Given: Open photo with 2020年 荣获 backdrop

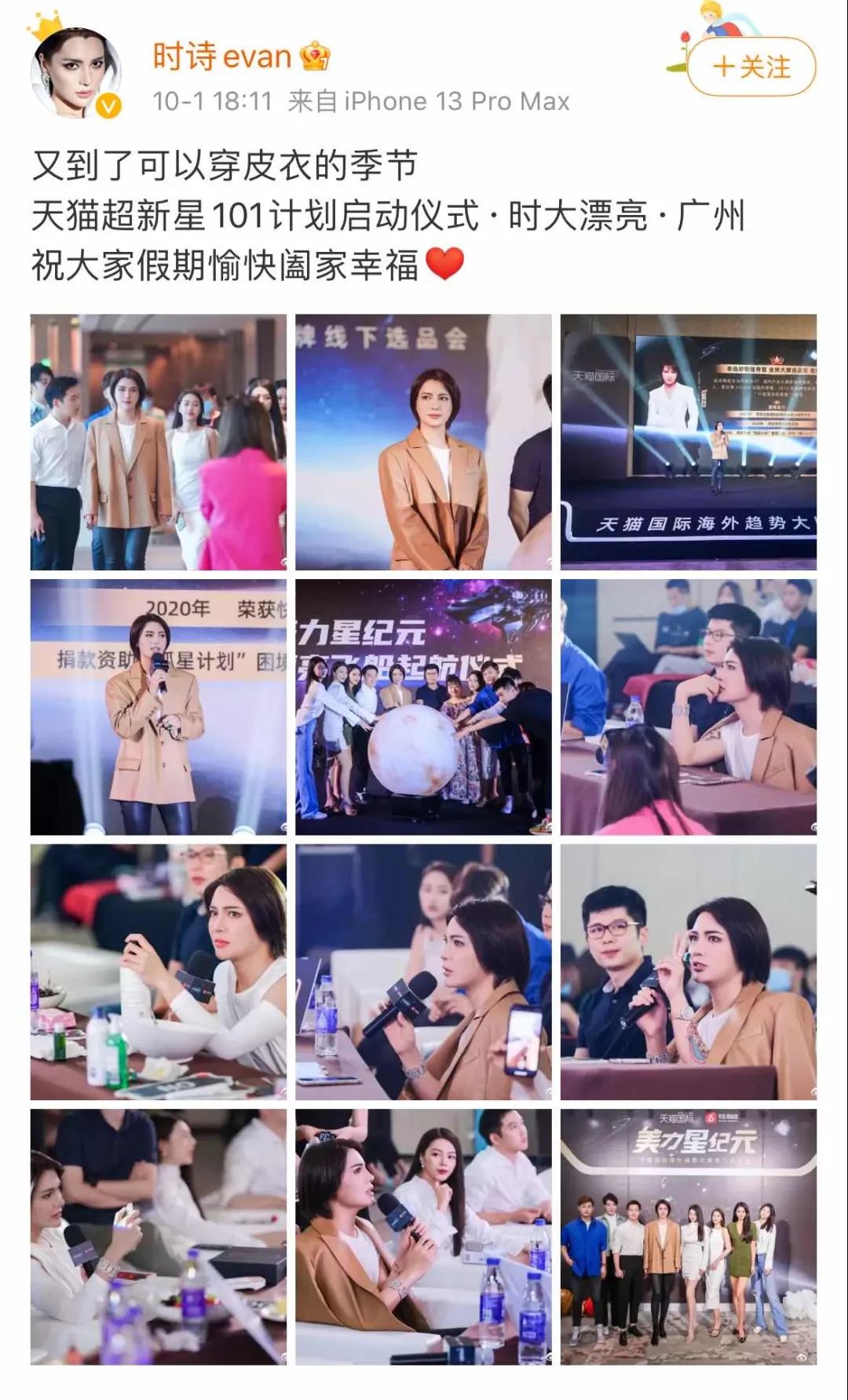Looking at the screenshot, I should 159,707.
